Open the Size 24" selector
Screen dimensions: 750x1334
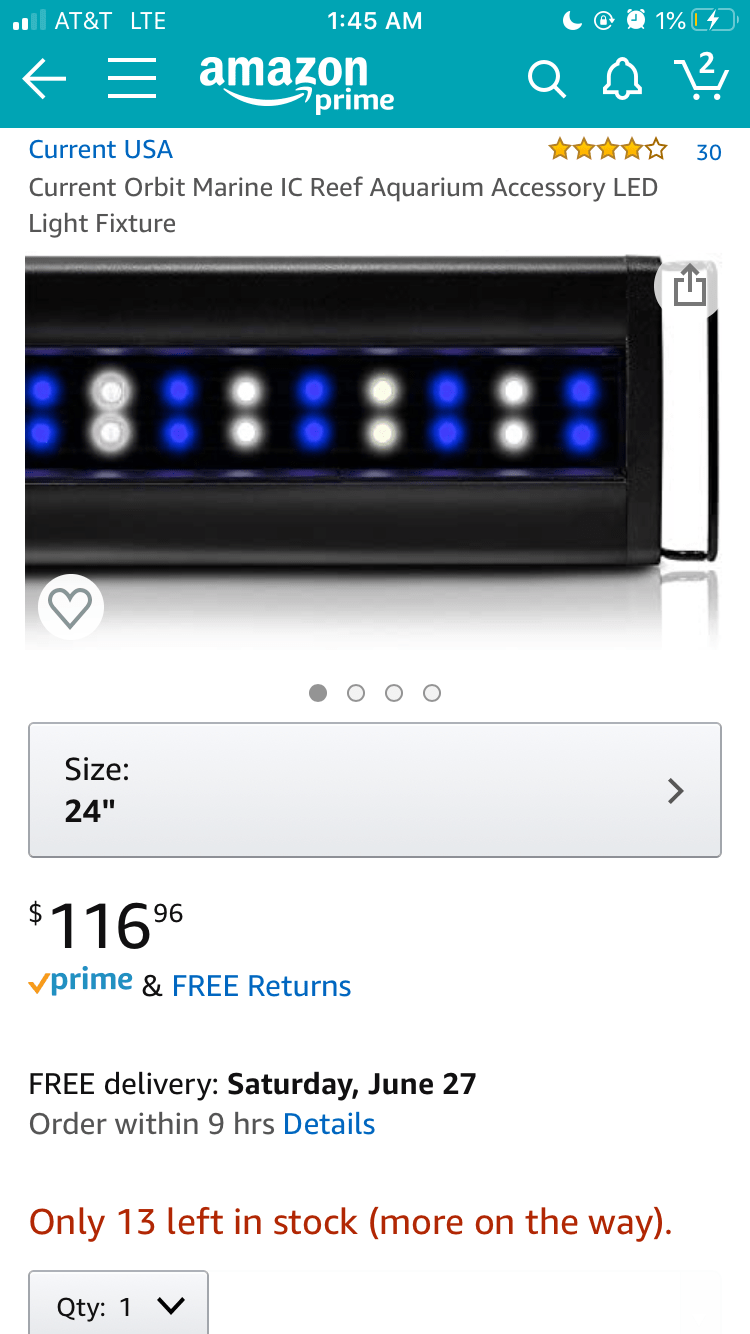coord(375,790)
